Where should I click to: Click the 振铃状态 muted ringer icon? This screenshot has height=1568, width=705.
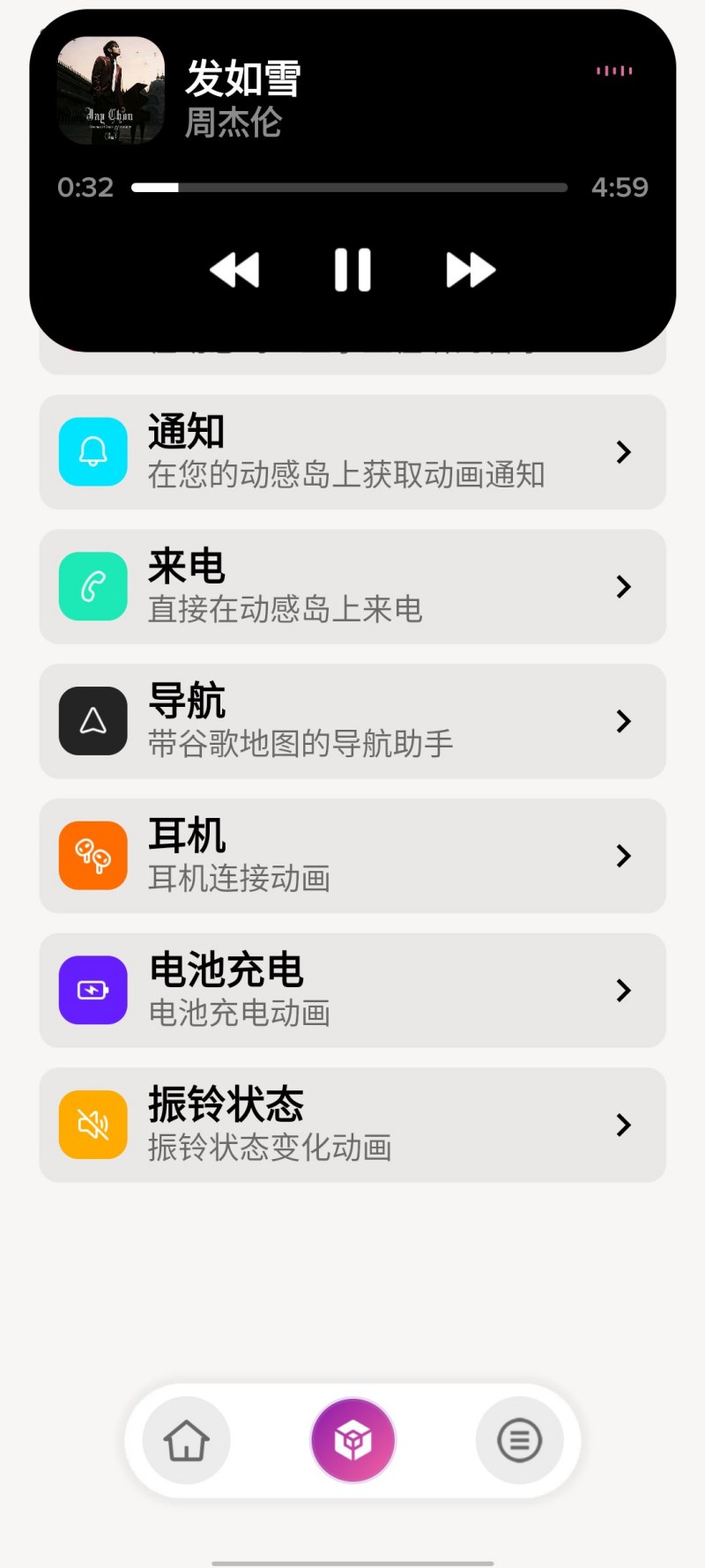click(x=93, y=1125)
